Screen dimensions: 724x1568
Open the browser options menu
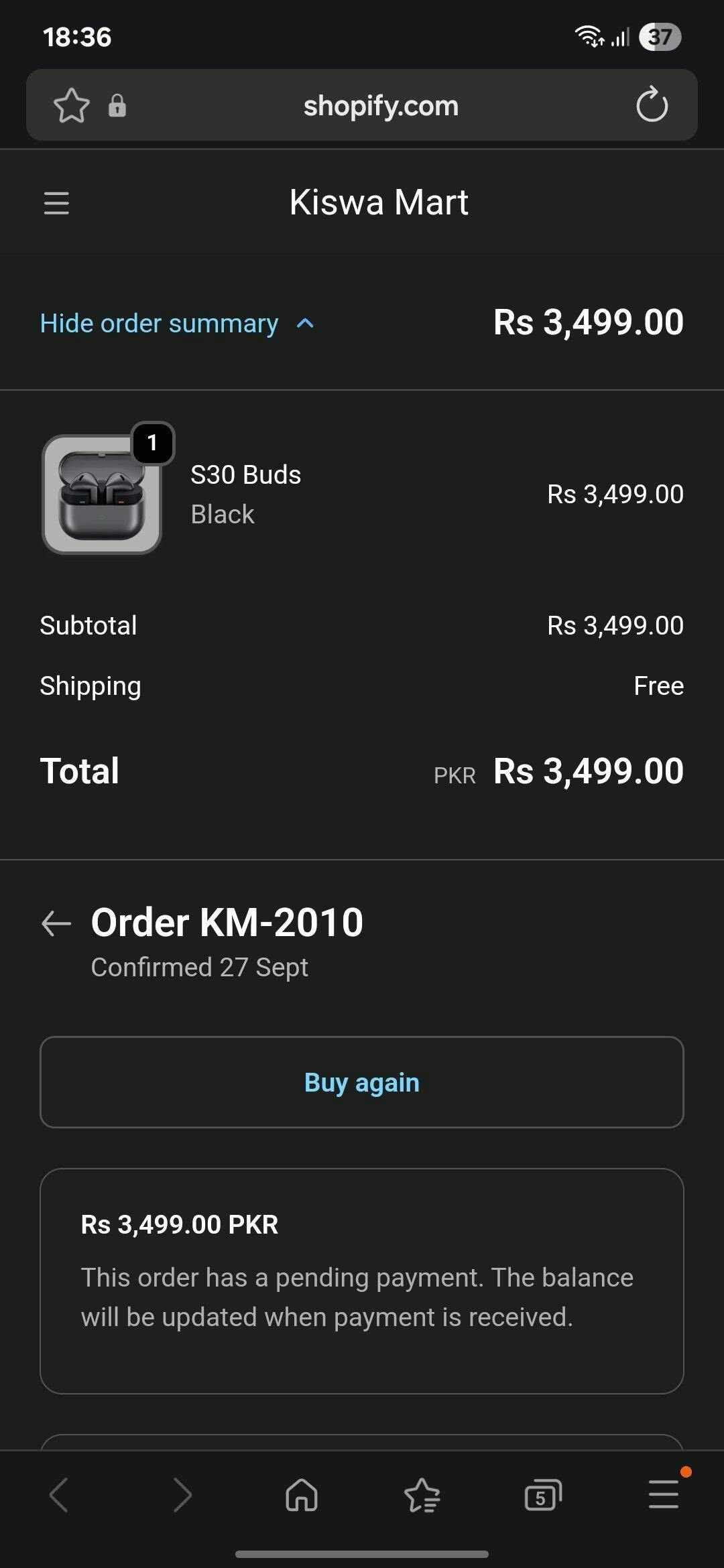(664, 1495)
